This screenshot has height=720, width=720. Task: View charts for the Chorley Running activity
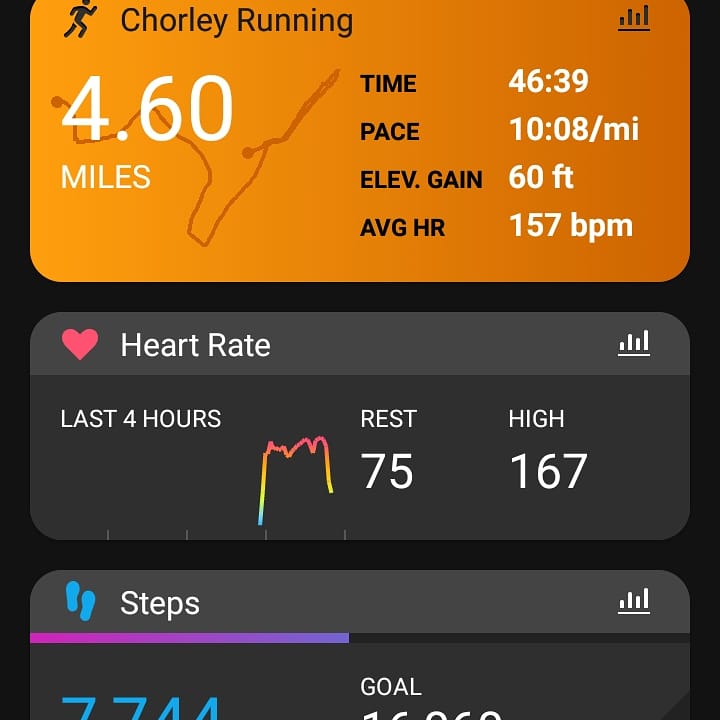(634, 18)
